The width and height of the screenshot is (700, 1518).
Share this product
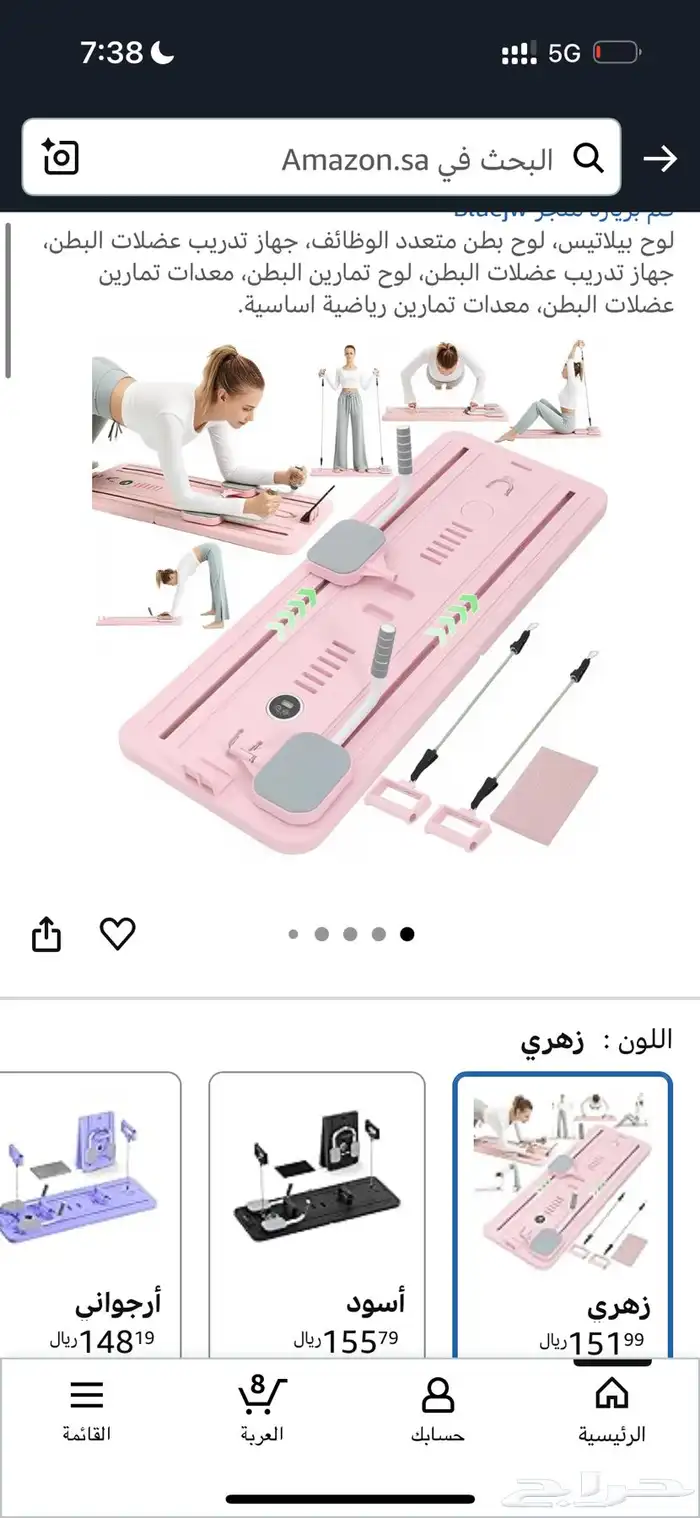(x=47, y=935)
